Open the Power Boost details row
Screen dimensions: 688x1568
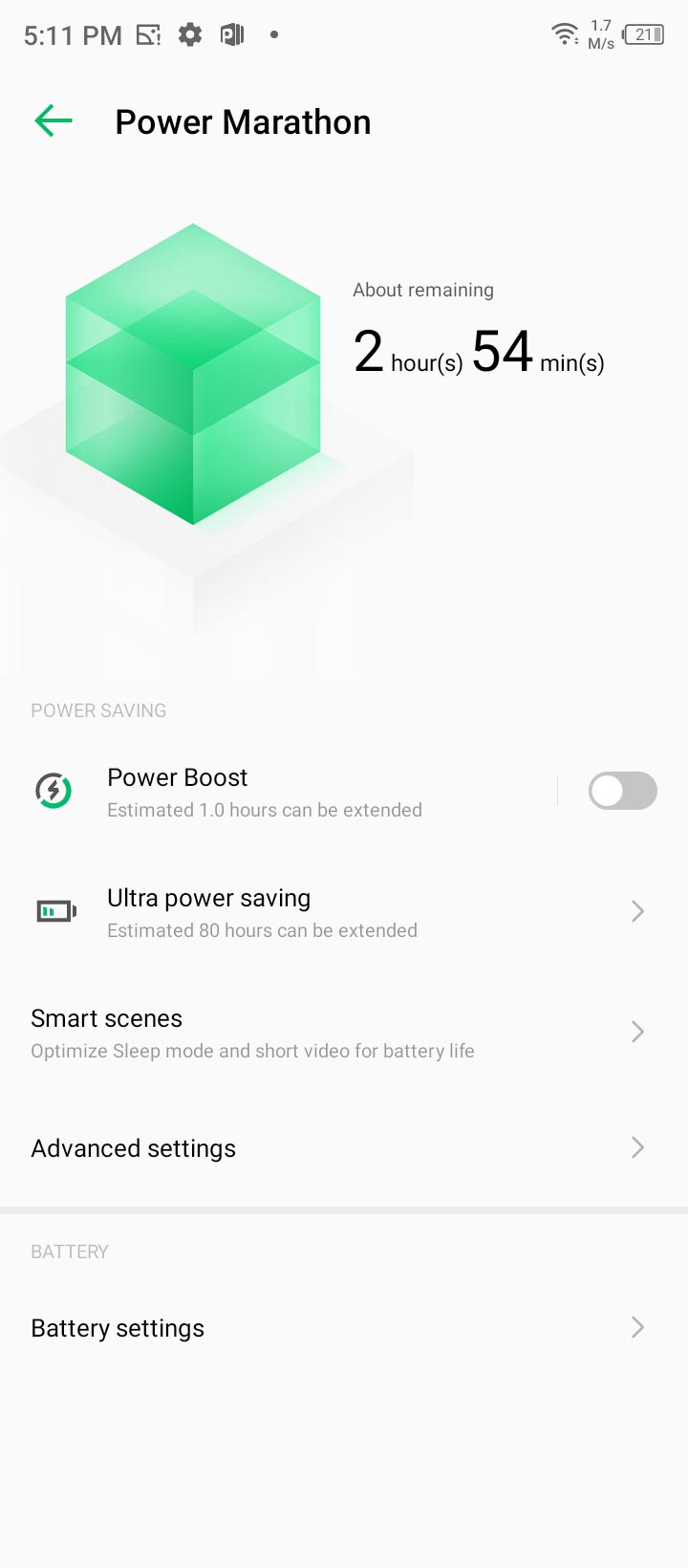tap(287, 792)
